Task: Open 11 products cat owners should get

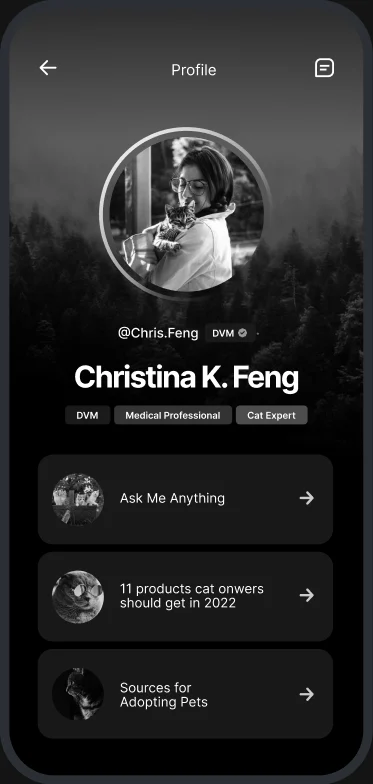Action: coord(186,596)
